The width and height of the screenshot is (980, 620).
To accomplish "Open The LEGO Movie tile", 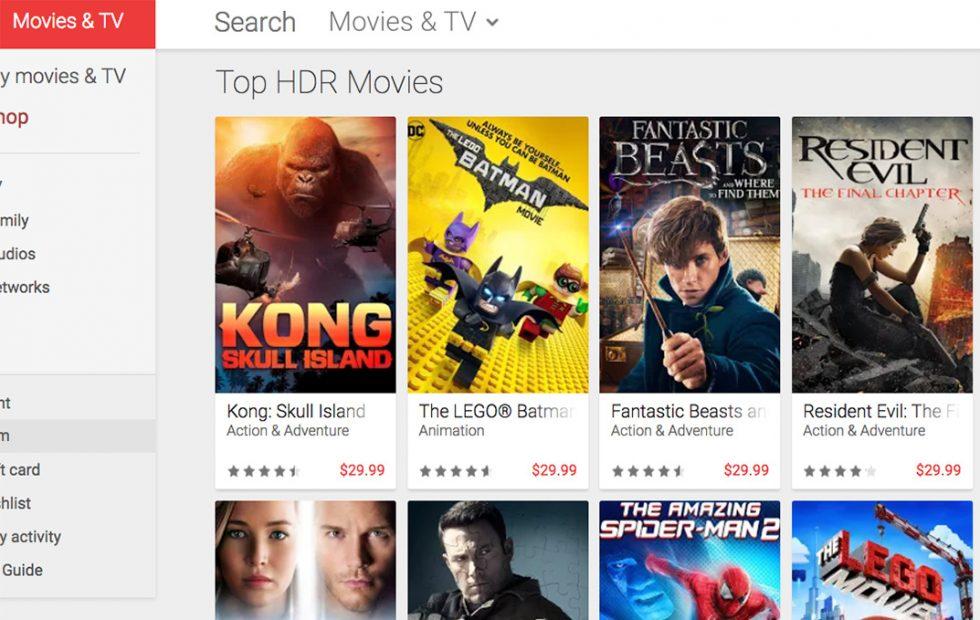I will coord(881,560).
